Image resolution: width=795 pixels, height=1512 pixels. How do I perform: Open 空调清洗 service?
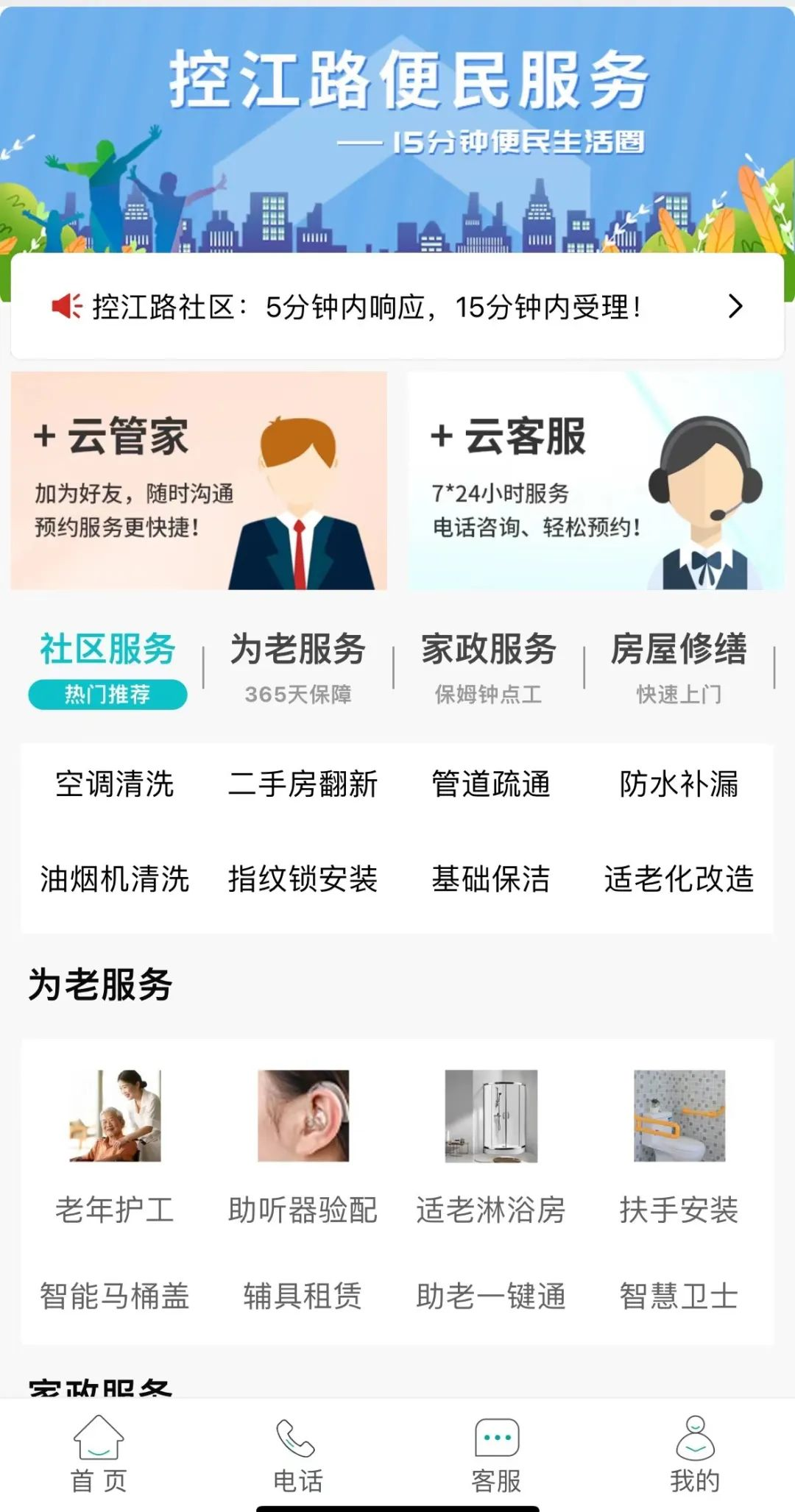[x=115, y=784]
